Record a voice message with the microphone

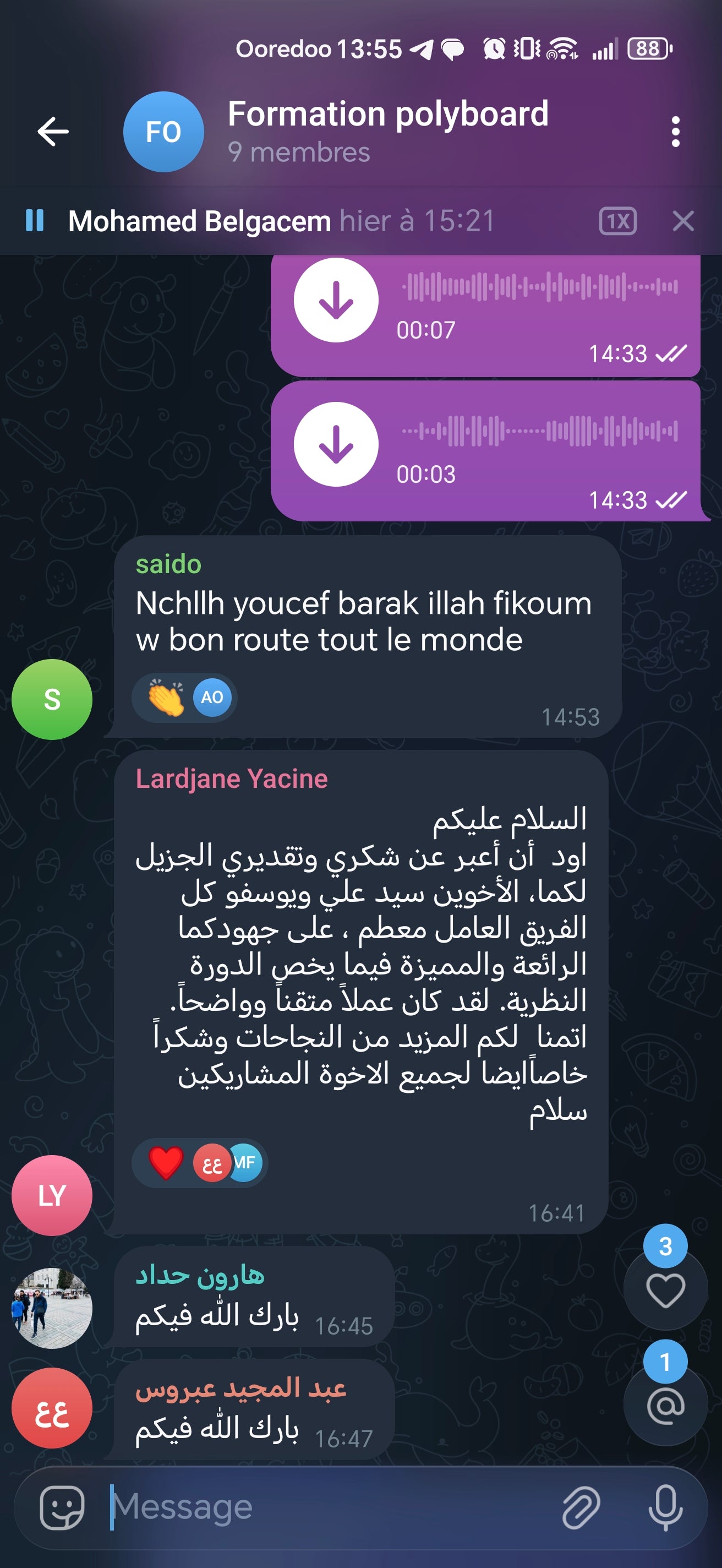(665, 1507)
